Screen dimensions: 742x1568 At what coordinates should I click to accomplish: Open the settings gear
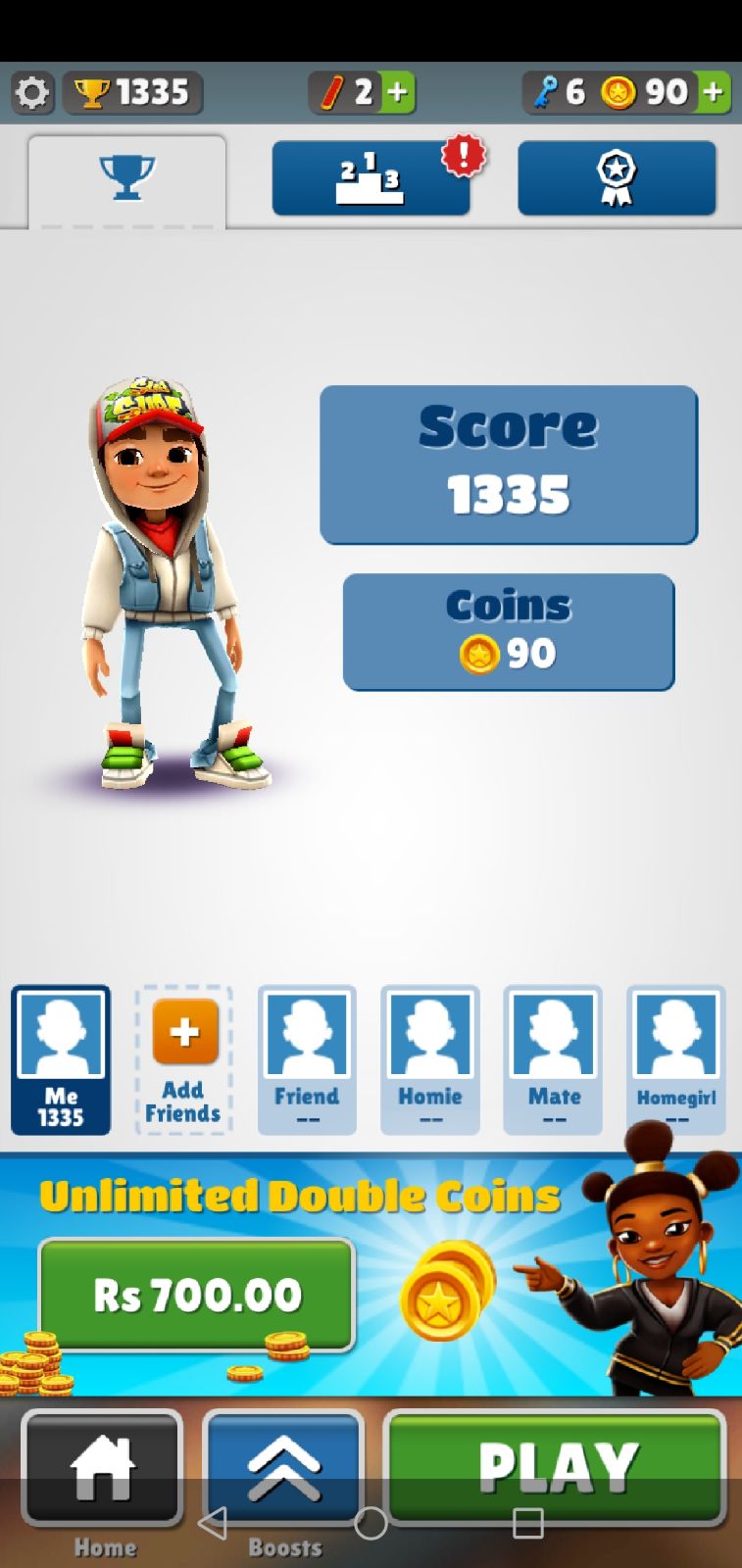pos(32,93)
